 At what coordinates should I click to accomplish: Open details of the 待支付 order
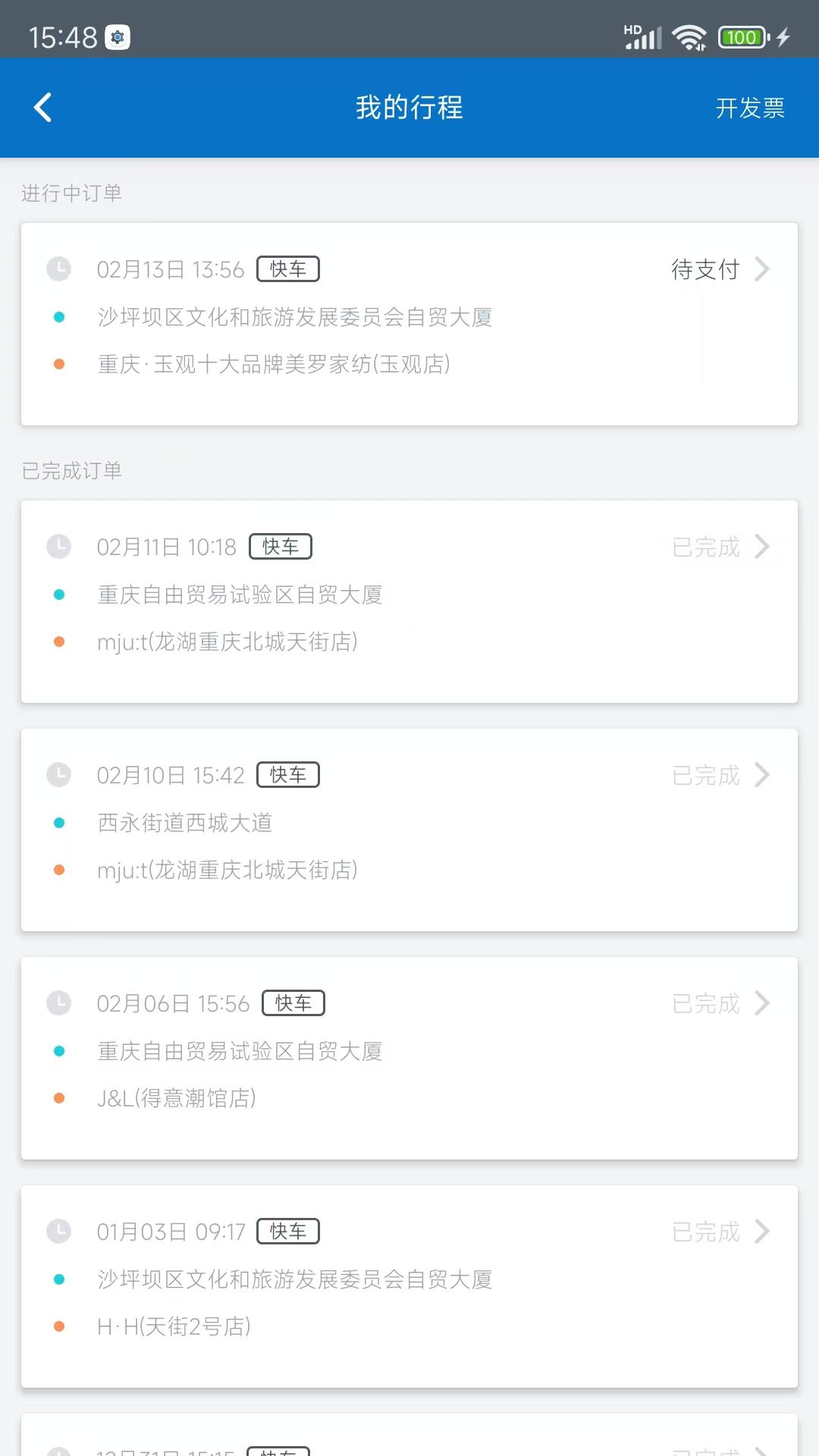tap(763, 268)
